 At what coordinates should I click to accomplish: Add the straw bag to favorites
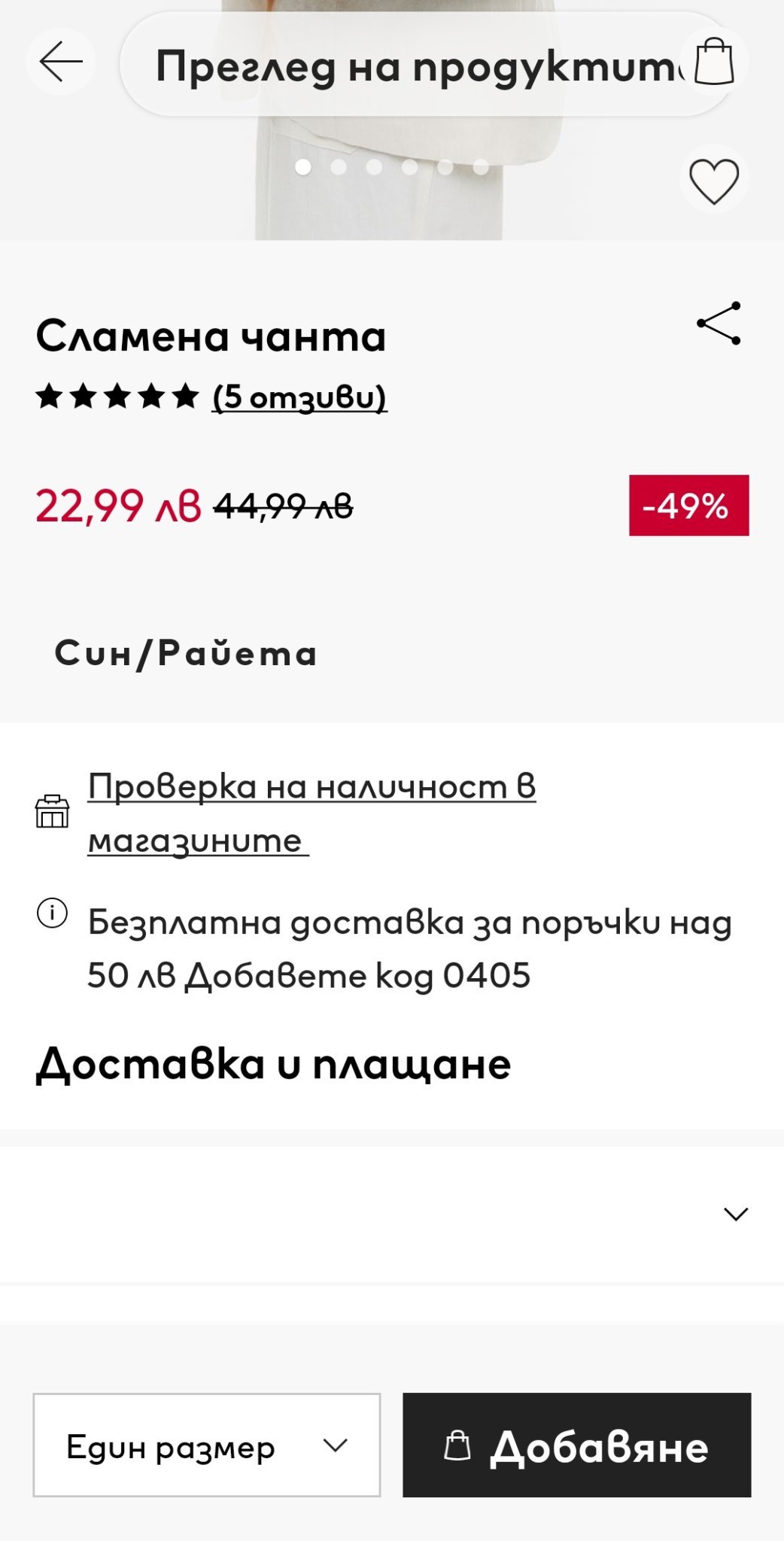tap(713, 181)
